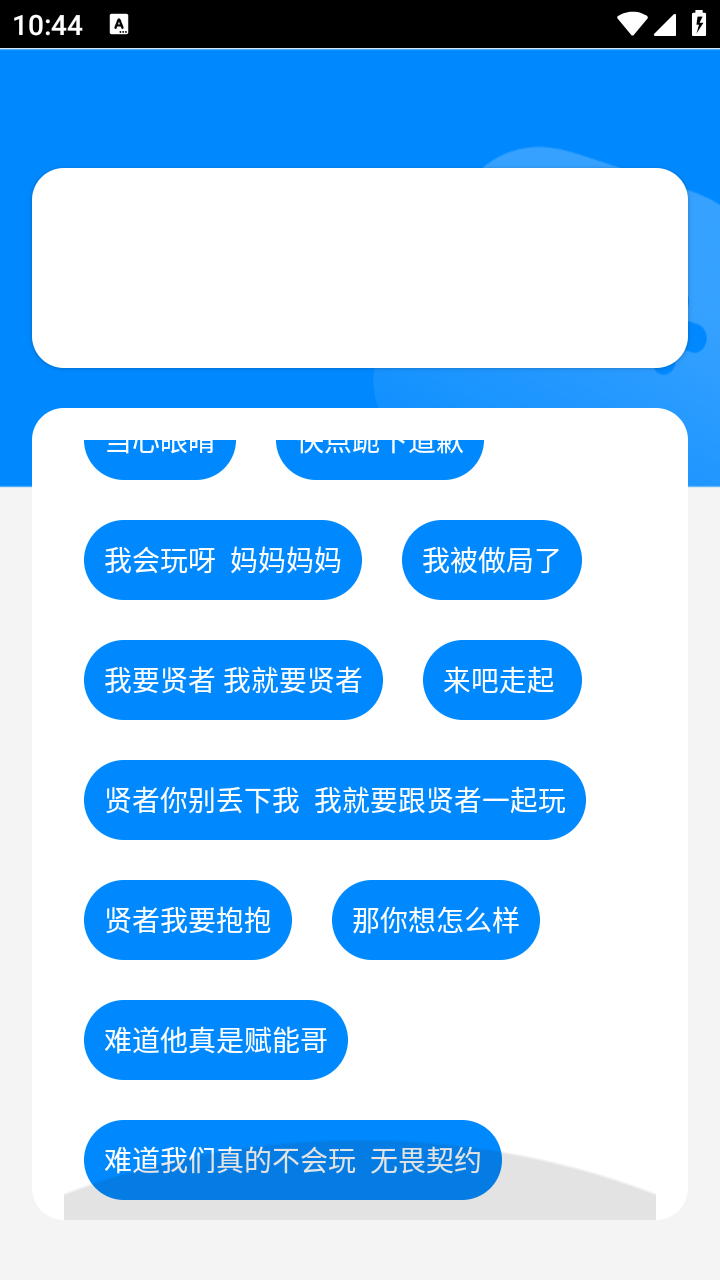Tap the 来吧走起 button
This screenshot has height=1280, width=720.
point(502,680)
